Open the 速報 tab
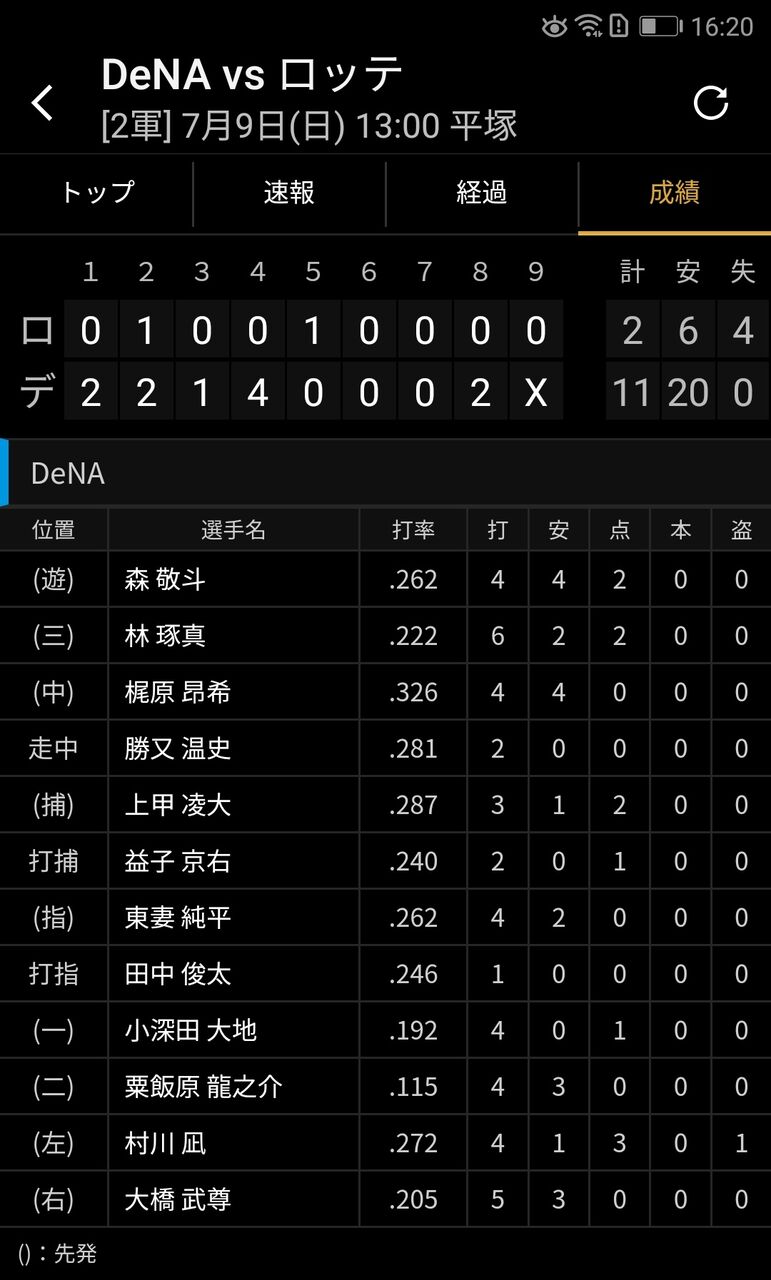771x1280 pixels. click(x=289, y=195)
